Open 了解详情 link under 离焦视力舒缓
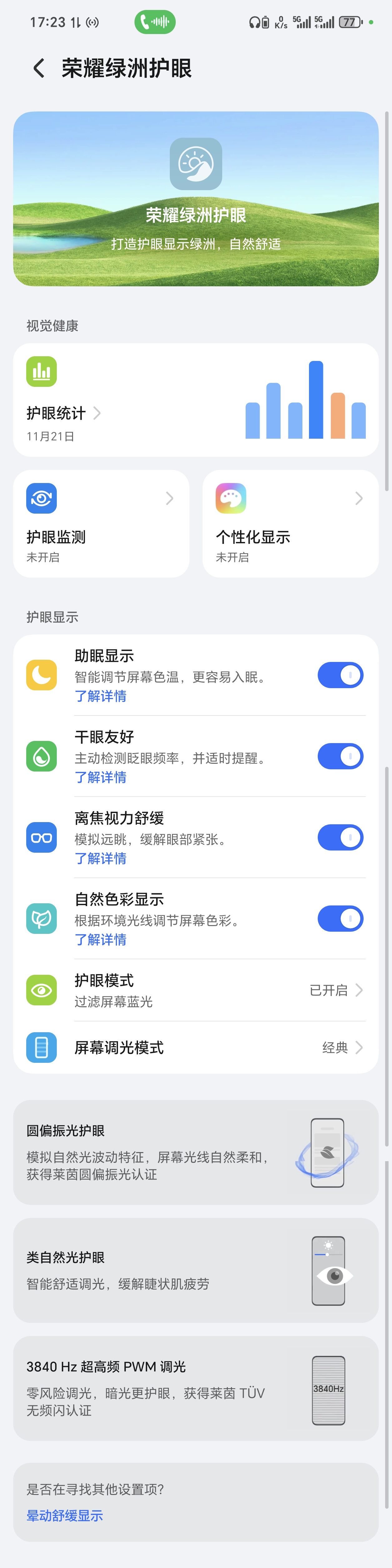 click(100, 858)
